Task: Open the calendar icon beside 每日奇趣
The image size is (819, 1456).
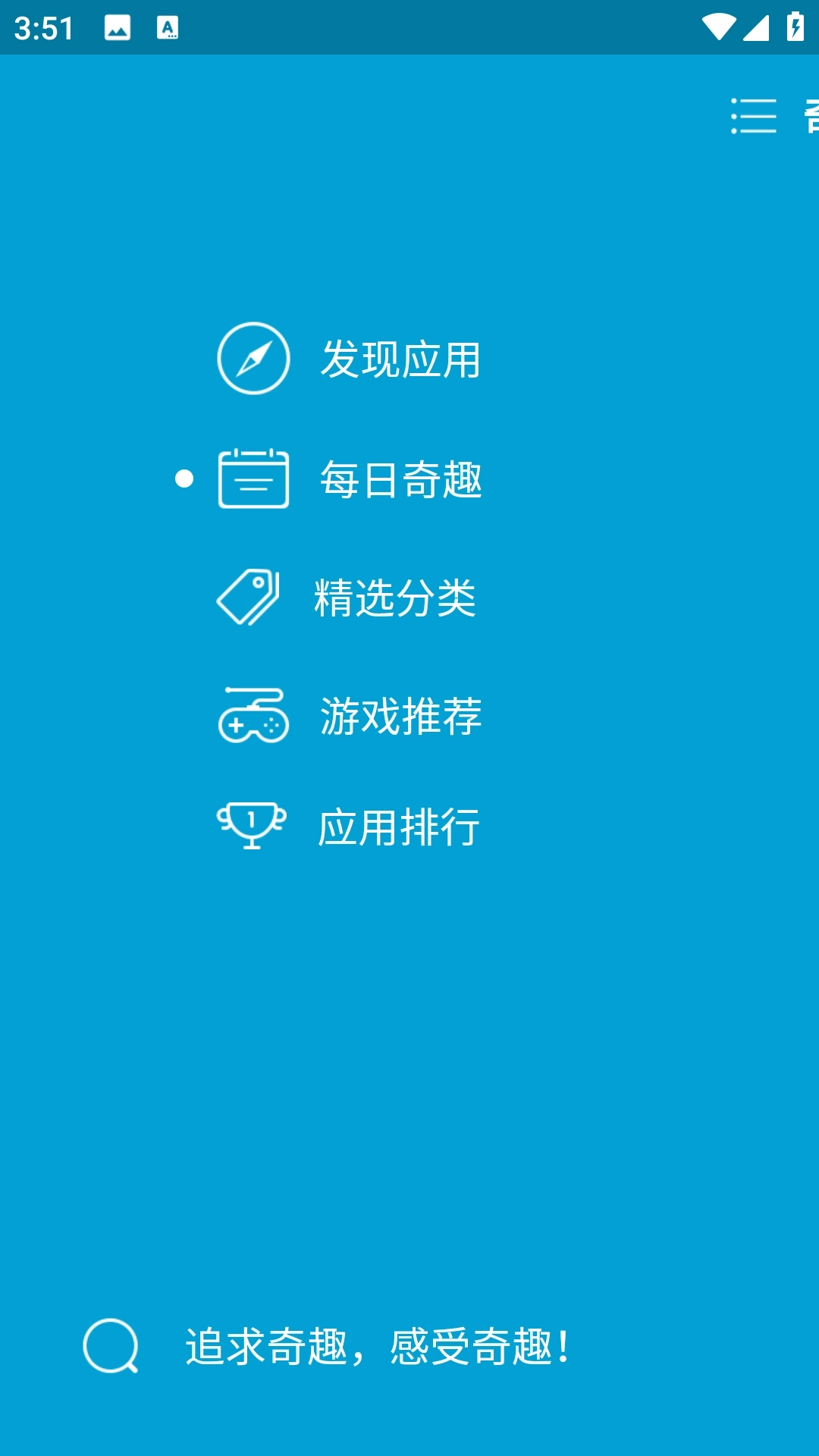Action: click(x=253, y=478)
